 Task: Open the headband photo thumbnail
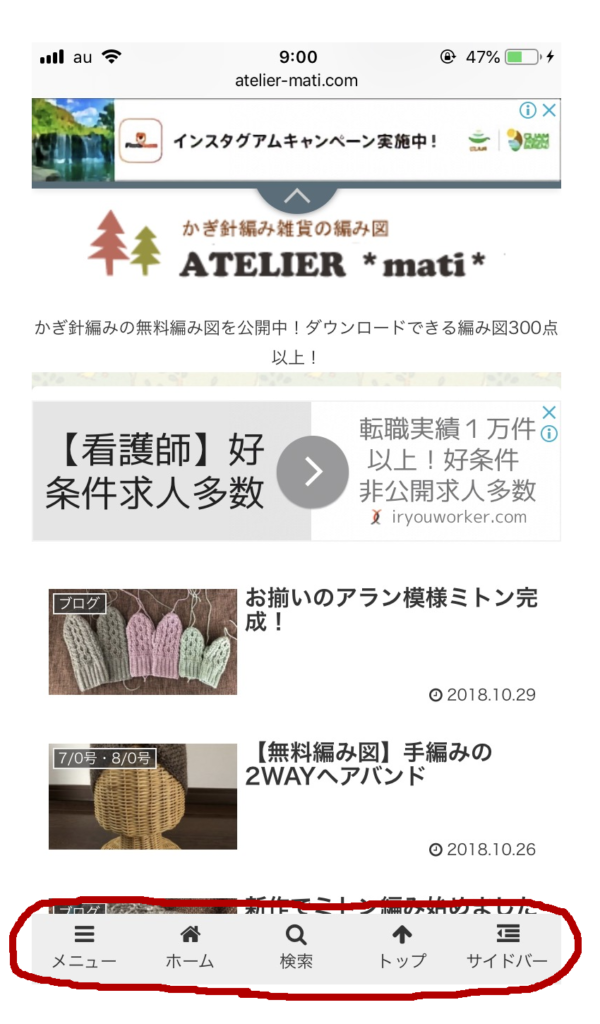[x=143, y=796]
